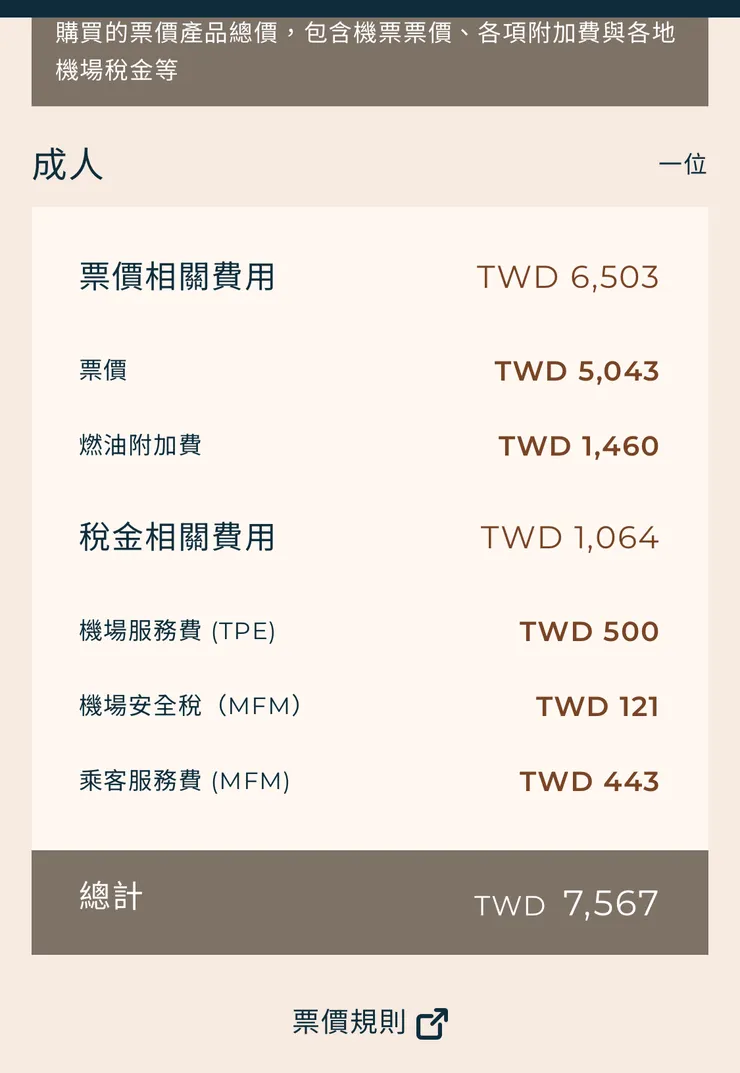
Task: Click the 一位 passenger count label
Action: [x=684, y=165]
